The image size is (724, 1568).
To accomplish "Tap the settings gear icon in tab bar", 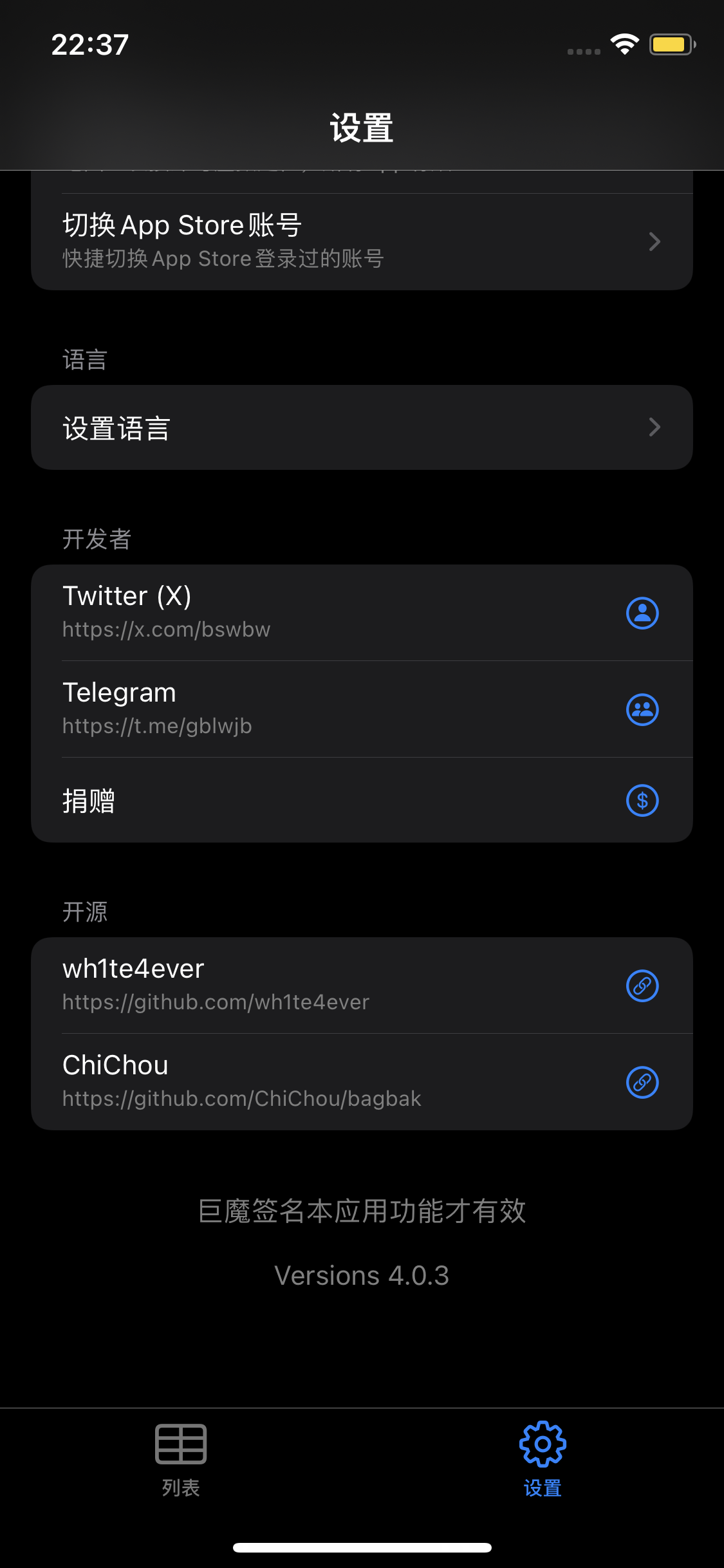I will click(543, 1446).
